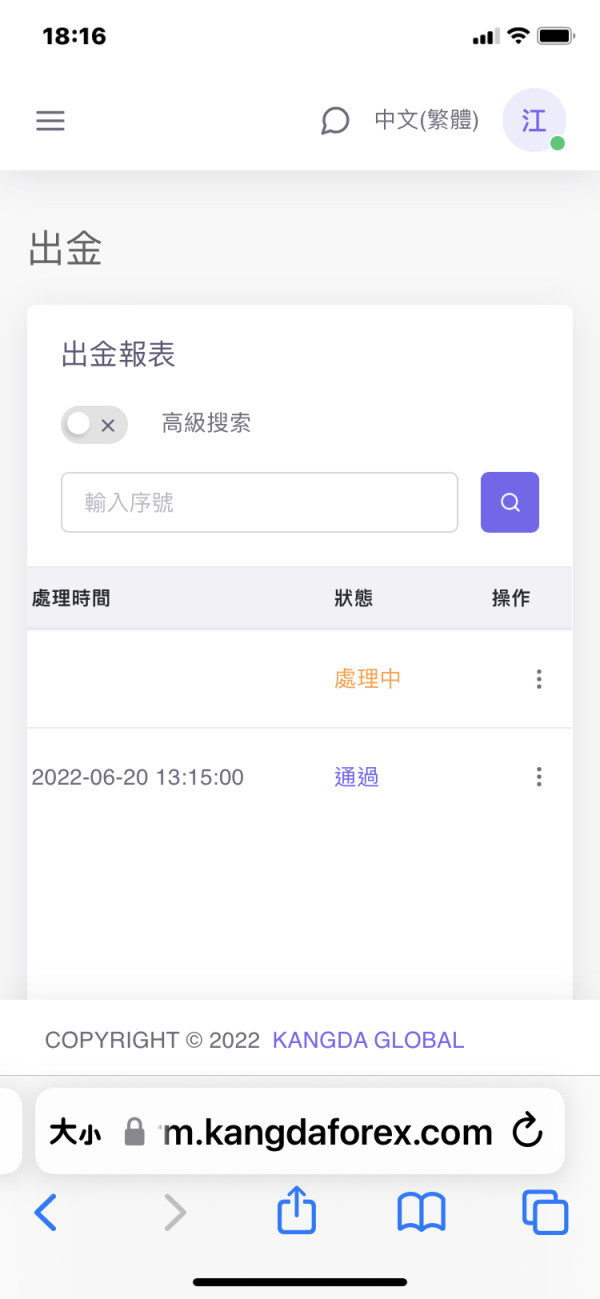Open the actions menu for the 通過 row
Image resolution: width=600 pixels, height=1299 pixels.
tap(539, 777)
